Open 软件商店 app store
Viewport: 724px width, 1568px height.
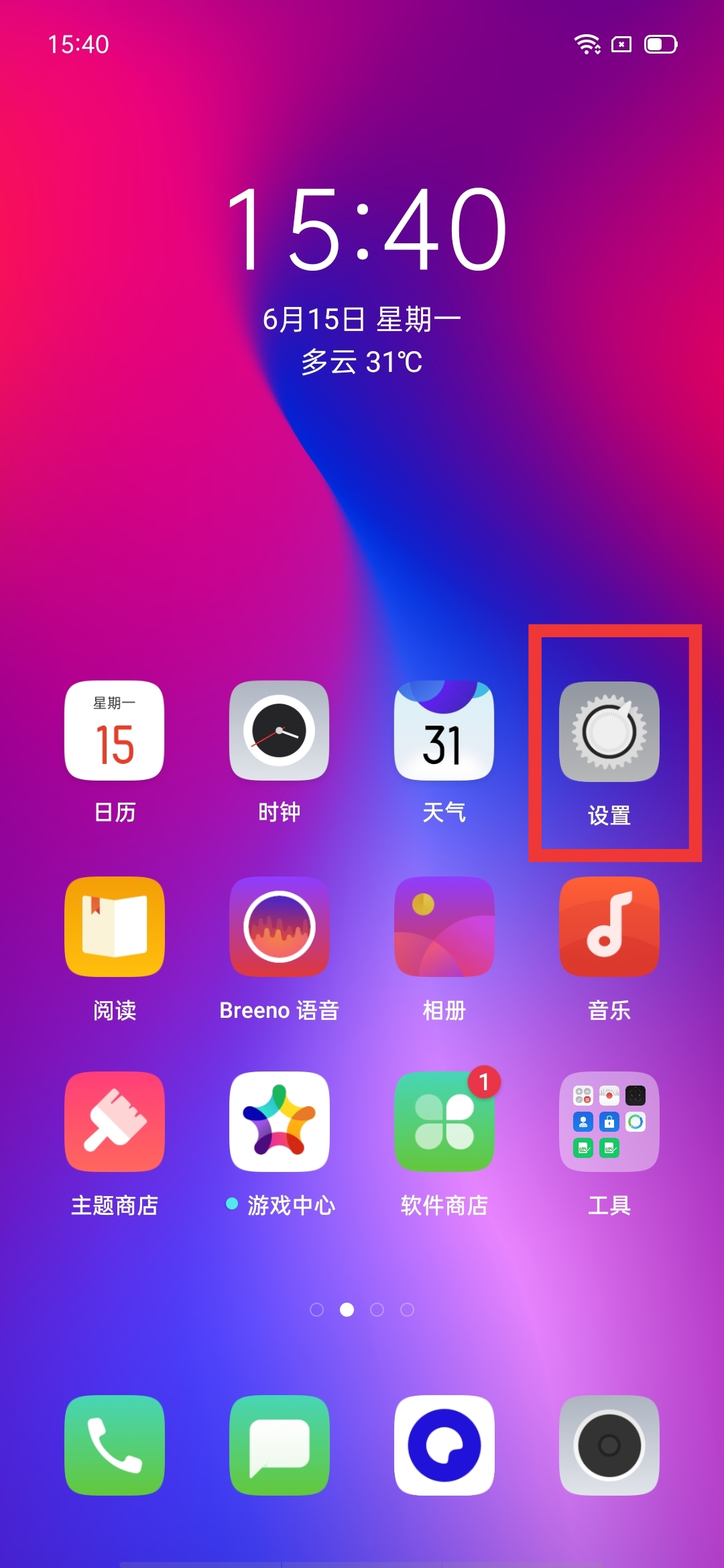coord(444,1122)
